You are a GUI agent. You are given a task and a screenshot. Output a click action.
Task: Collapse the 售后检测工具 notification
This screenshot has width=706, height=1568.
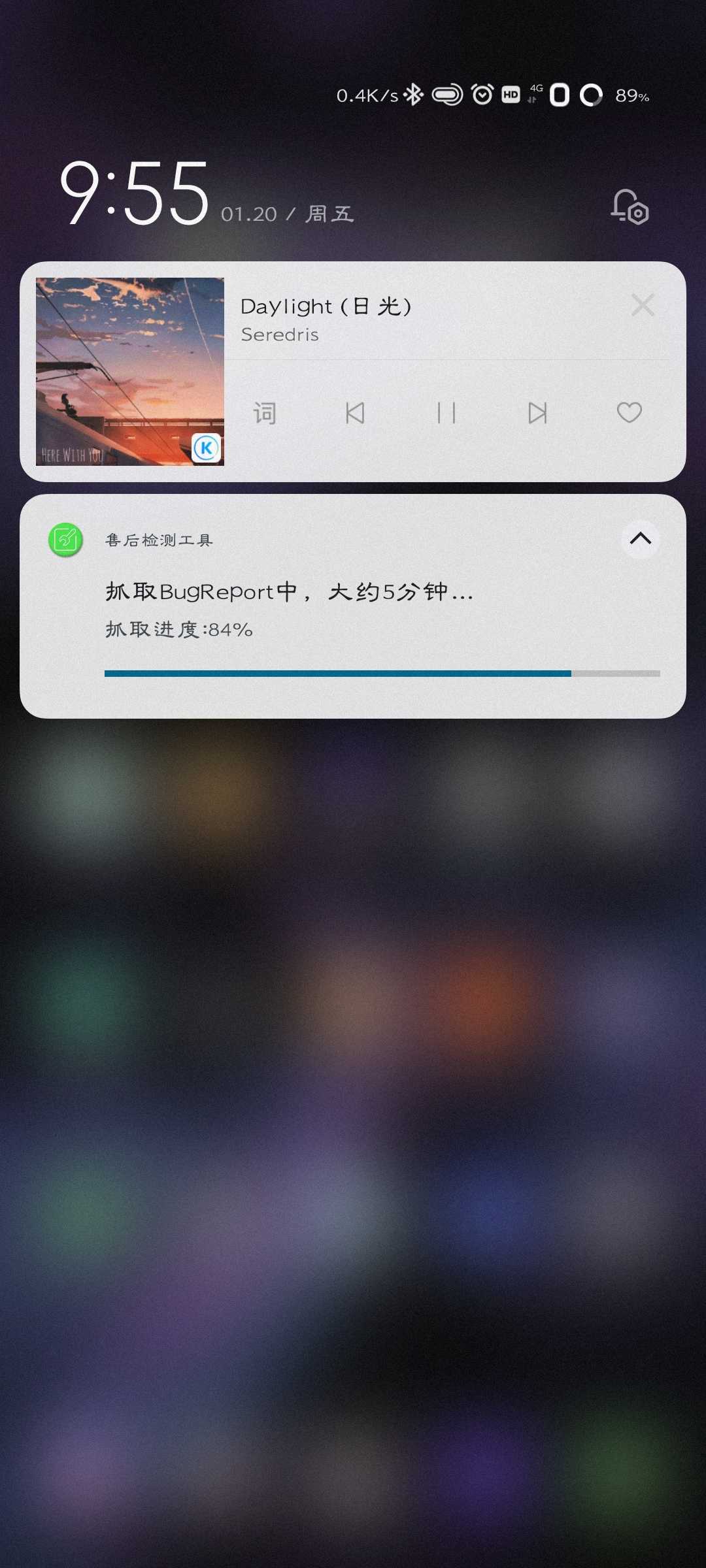[640, 539]
